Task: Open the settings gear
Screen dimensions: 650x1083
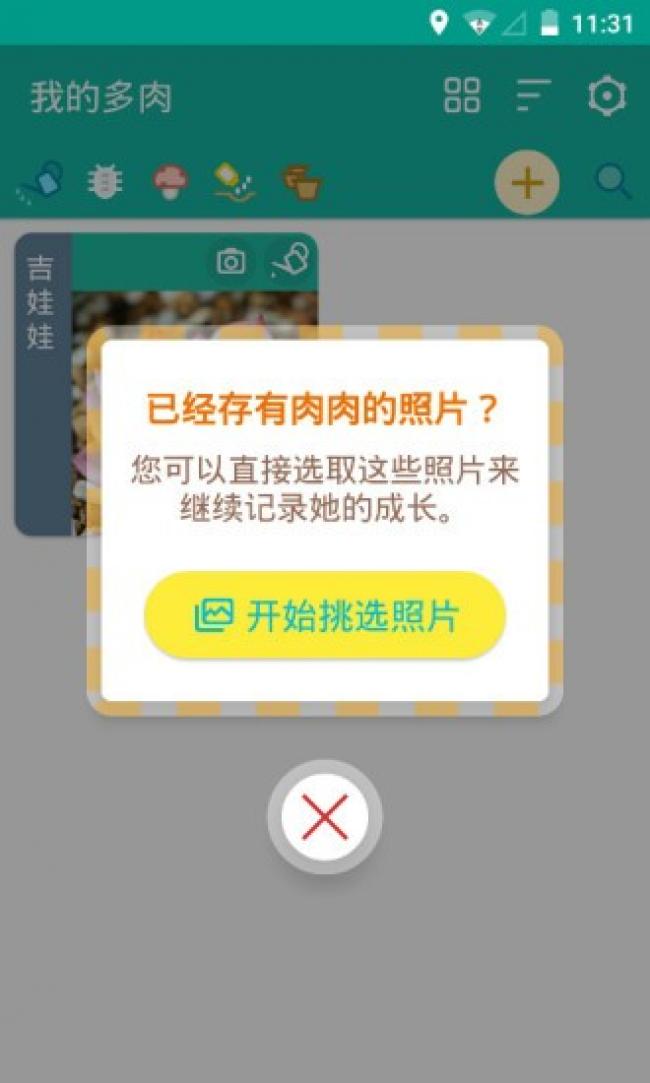Action: [x=607, y=95]
